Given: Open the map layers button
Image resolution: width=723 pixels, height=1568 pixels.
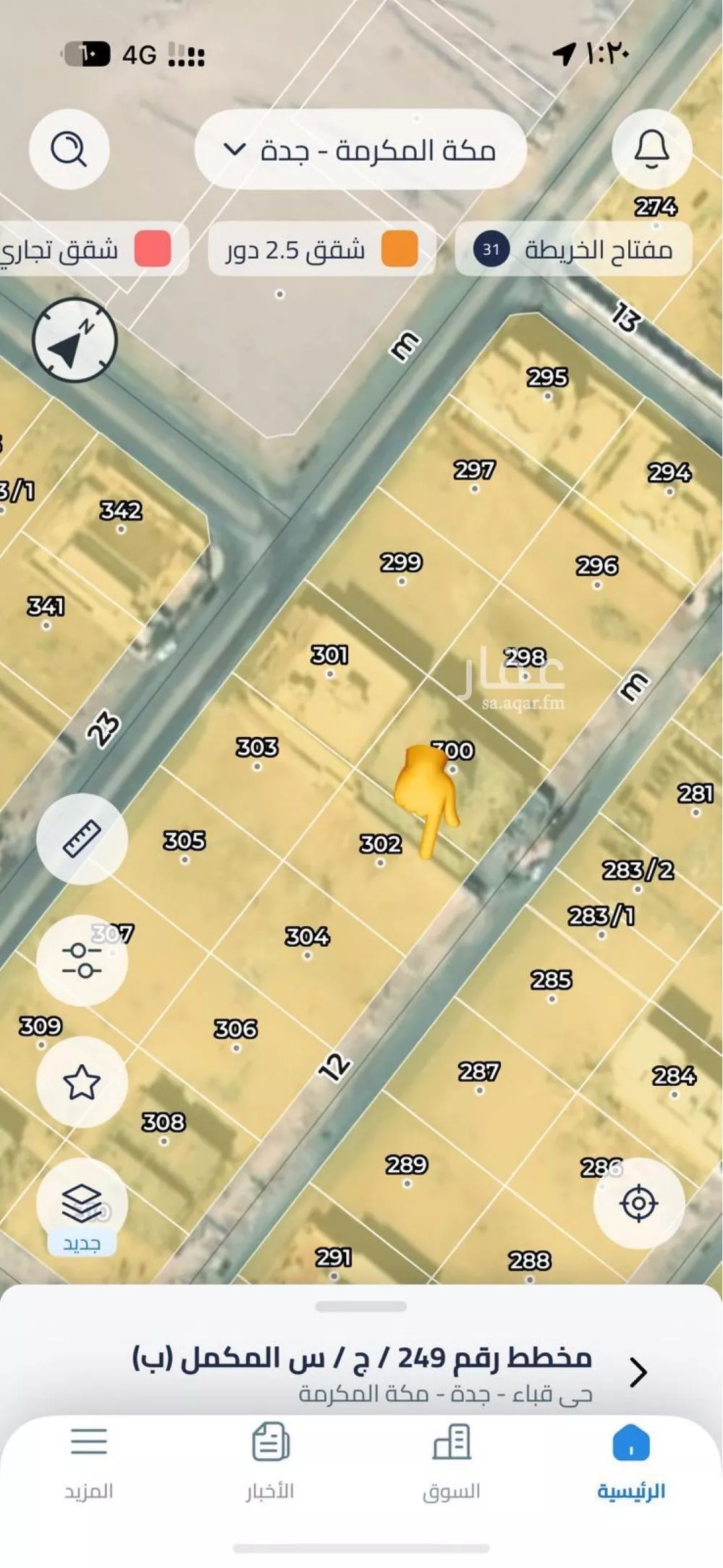Looking at the screenshot, I should click(x=82, y=1203).
